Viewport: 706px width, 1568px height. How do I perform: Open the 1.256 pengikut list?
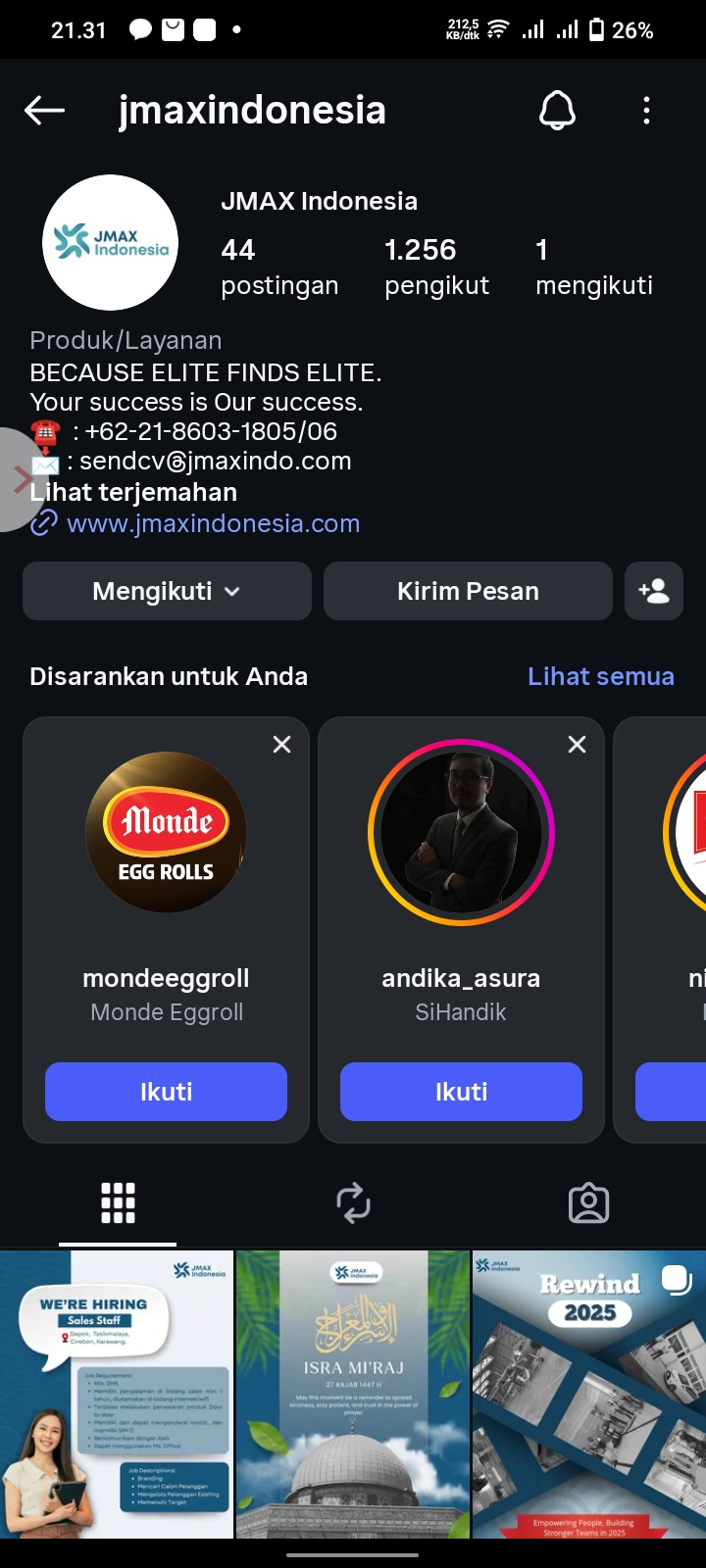(x=436, y=267)
